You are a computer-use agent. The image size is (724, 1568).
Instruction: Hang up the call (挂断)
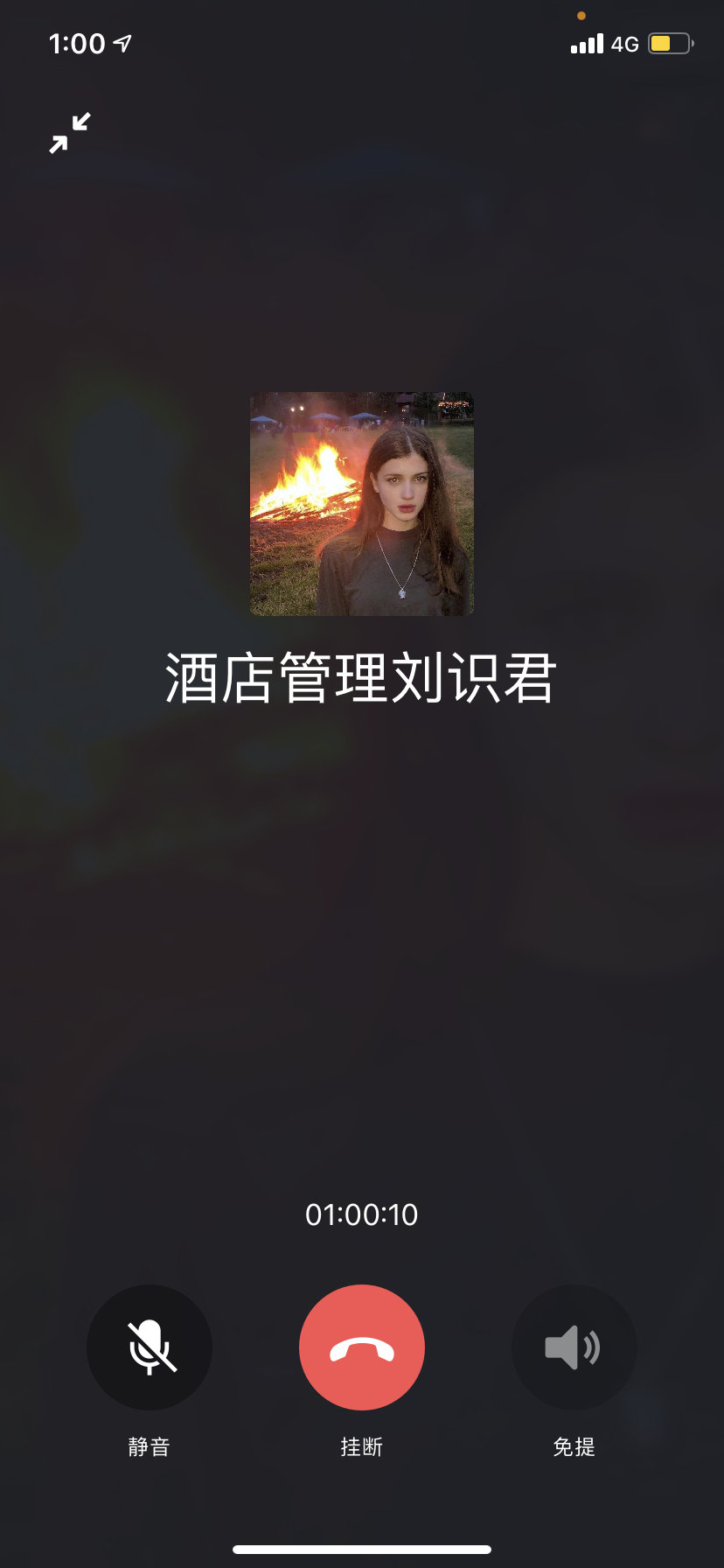click(x=361, y=1347)
